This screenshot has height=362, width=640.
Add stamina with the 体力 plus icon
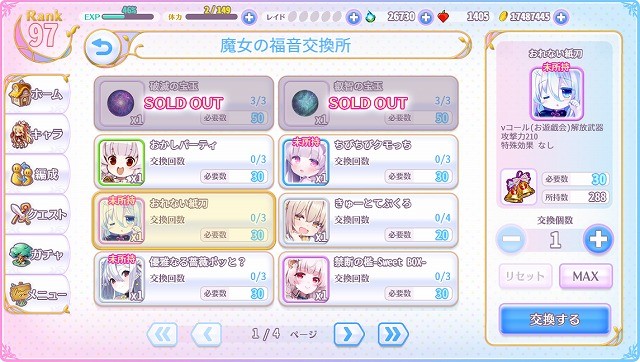click(249, 17)
